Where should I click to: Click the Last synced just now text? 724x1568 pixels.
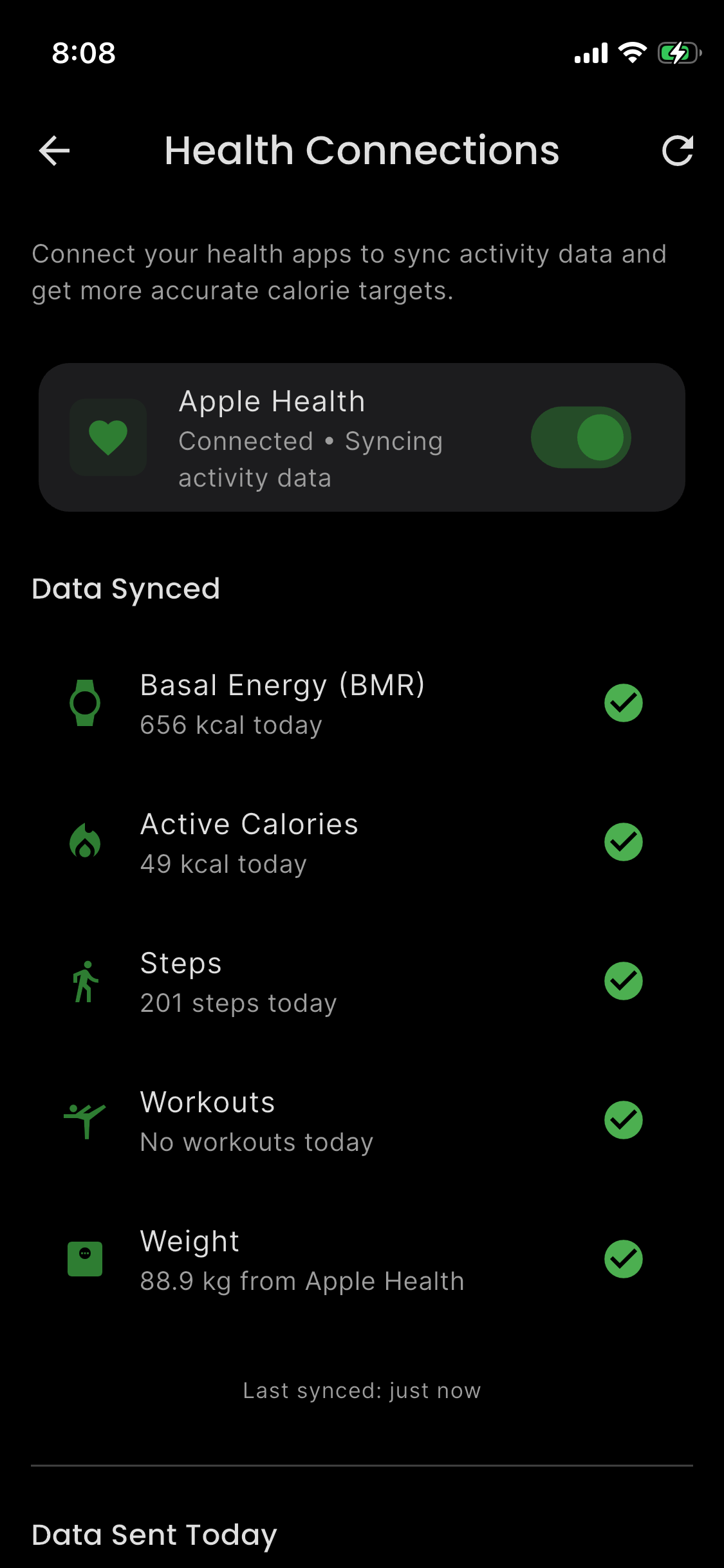tap(362, 1390)
